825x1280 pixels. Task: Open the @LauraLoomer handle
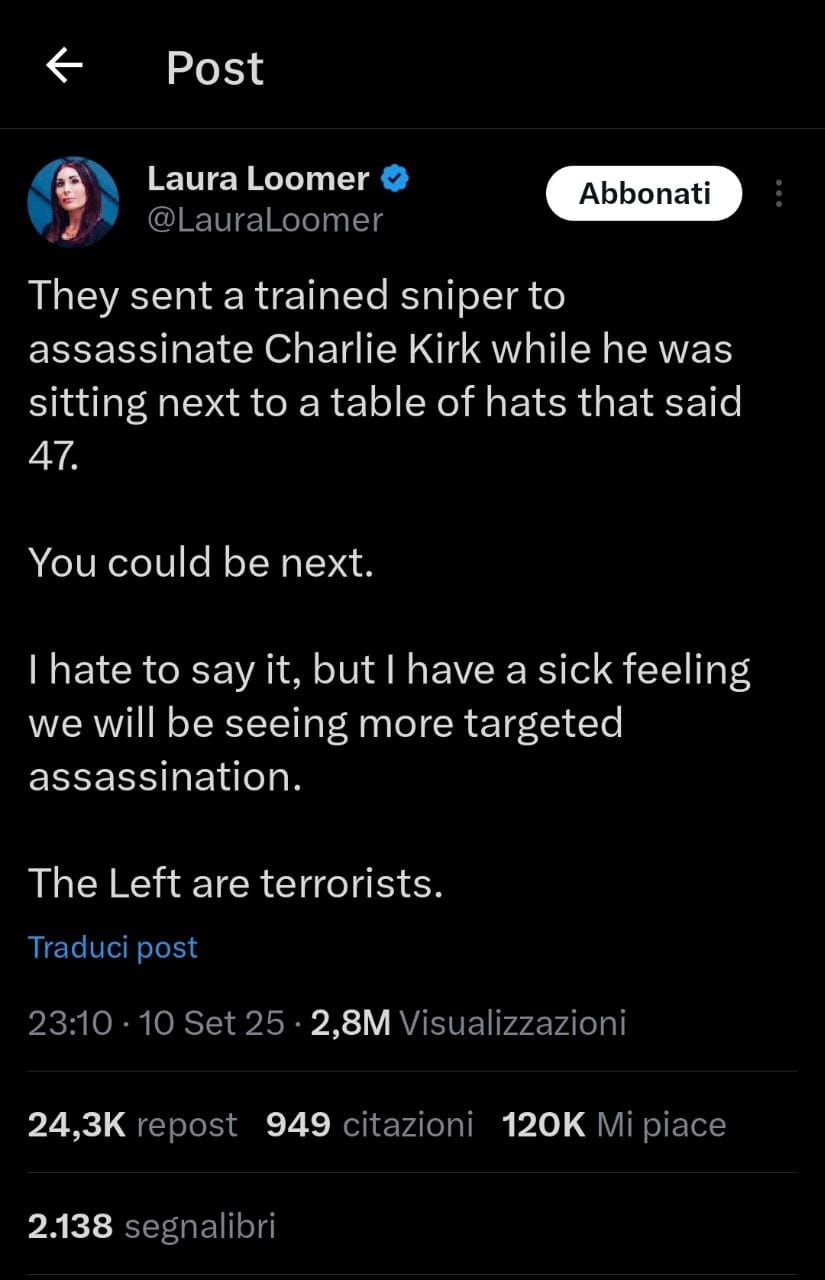click(x=265, y=220)
